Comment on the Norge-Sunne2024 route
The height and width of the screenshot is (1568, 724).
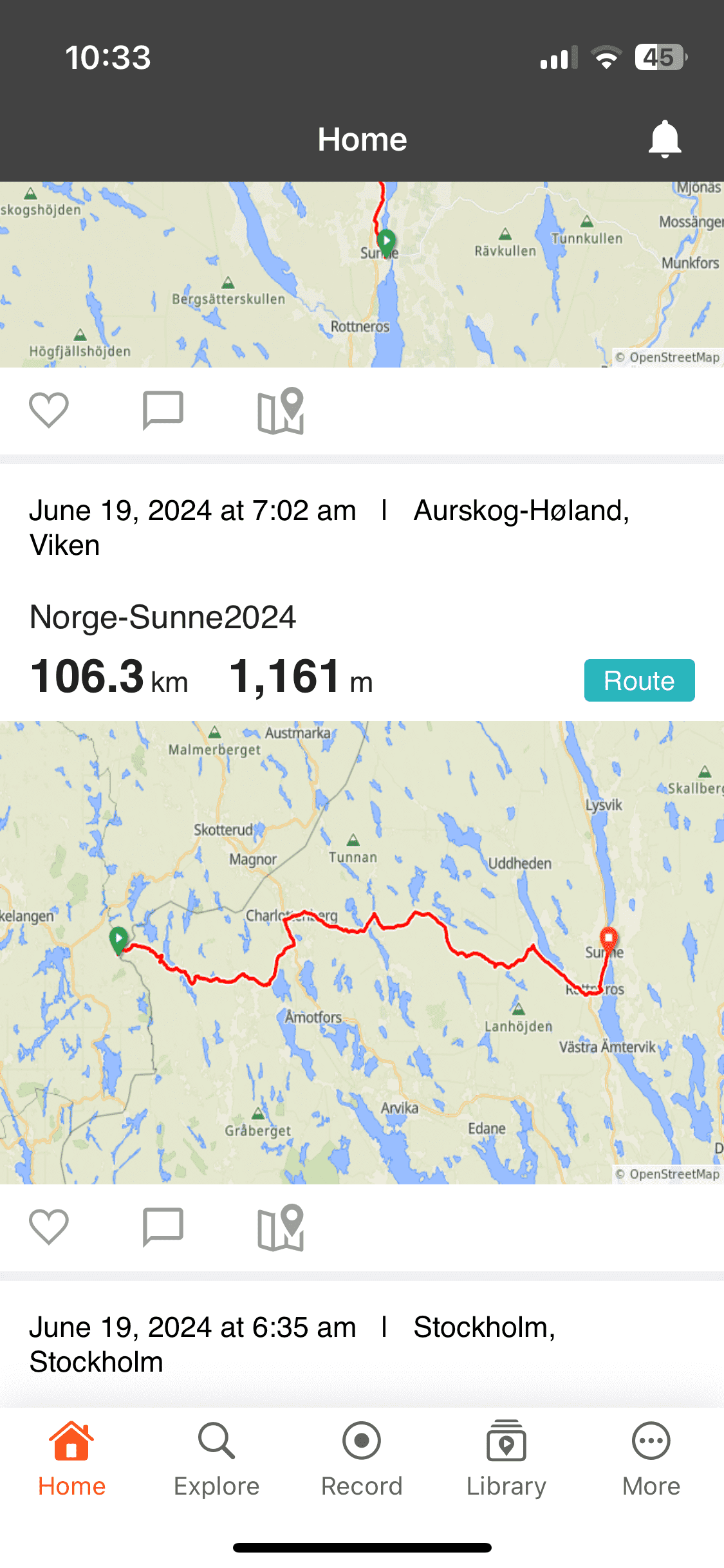tap(163, 1227)
